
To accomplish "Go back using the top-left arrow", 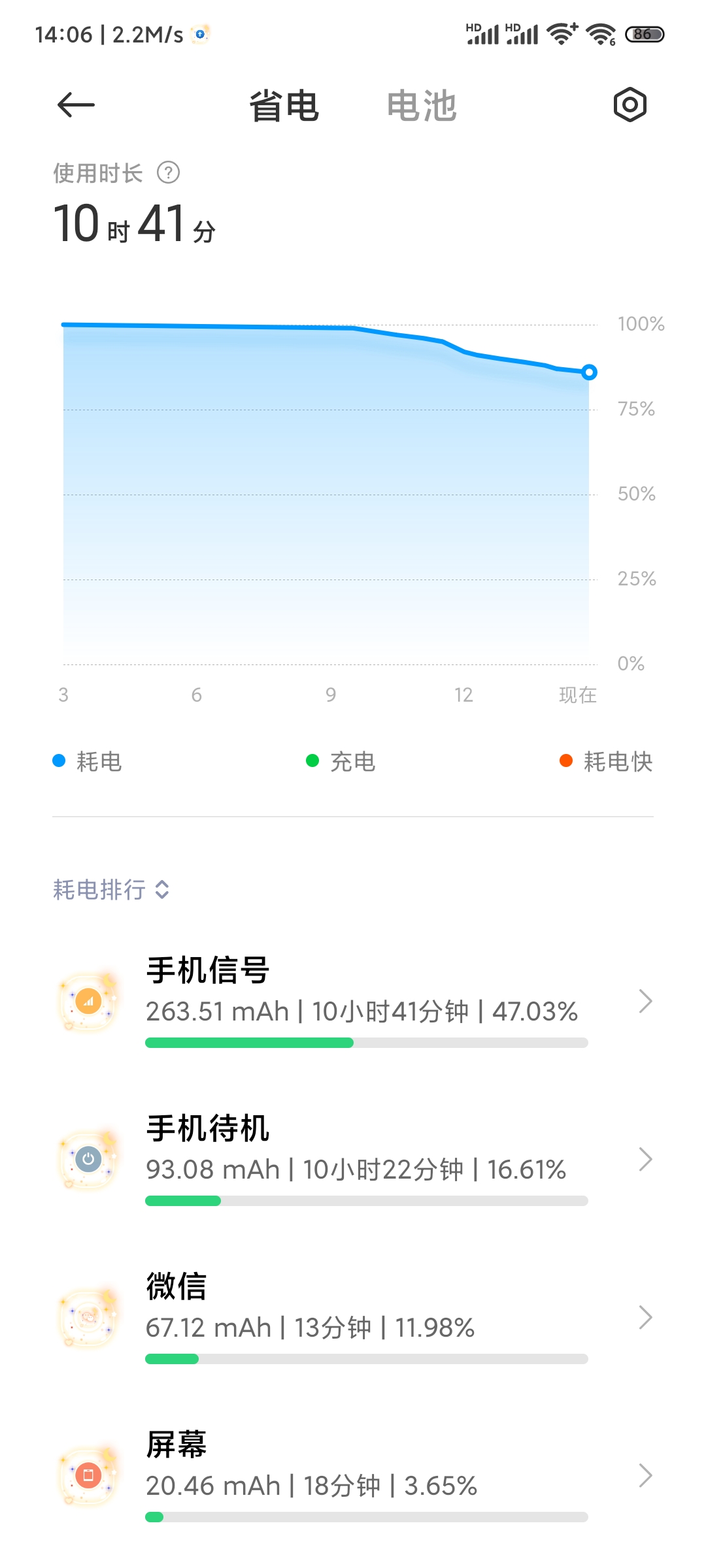I will click(76, 105).
